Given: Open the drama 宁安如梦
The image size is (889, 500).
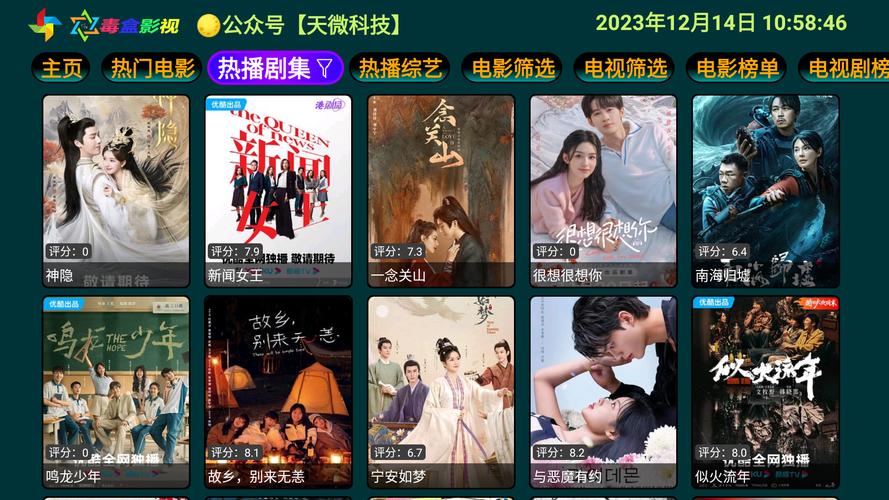Looking at the screenshot, I should pyautogui.click(x=441, y=390).
